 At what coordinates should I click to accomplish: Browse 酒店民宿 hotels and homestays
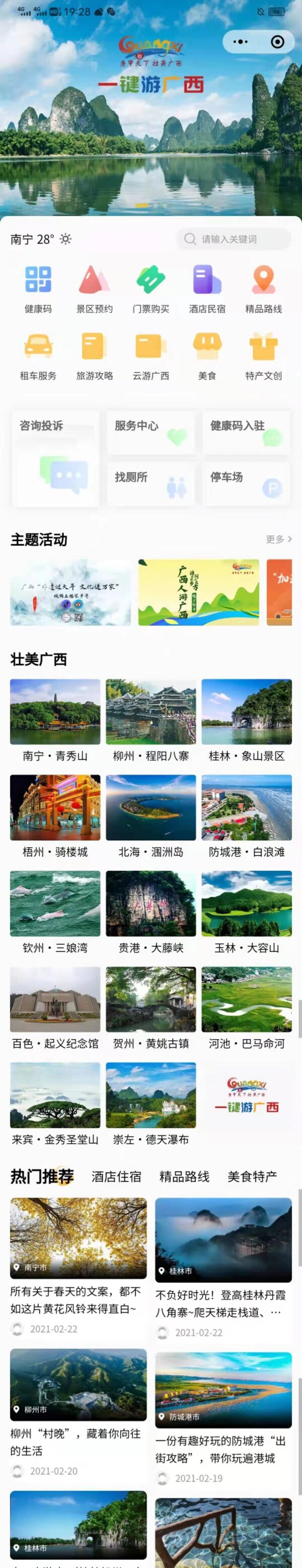coord(207,289)
